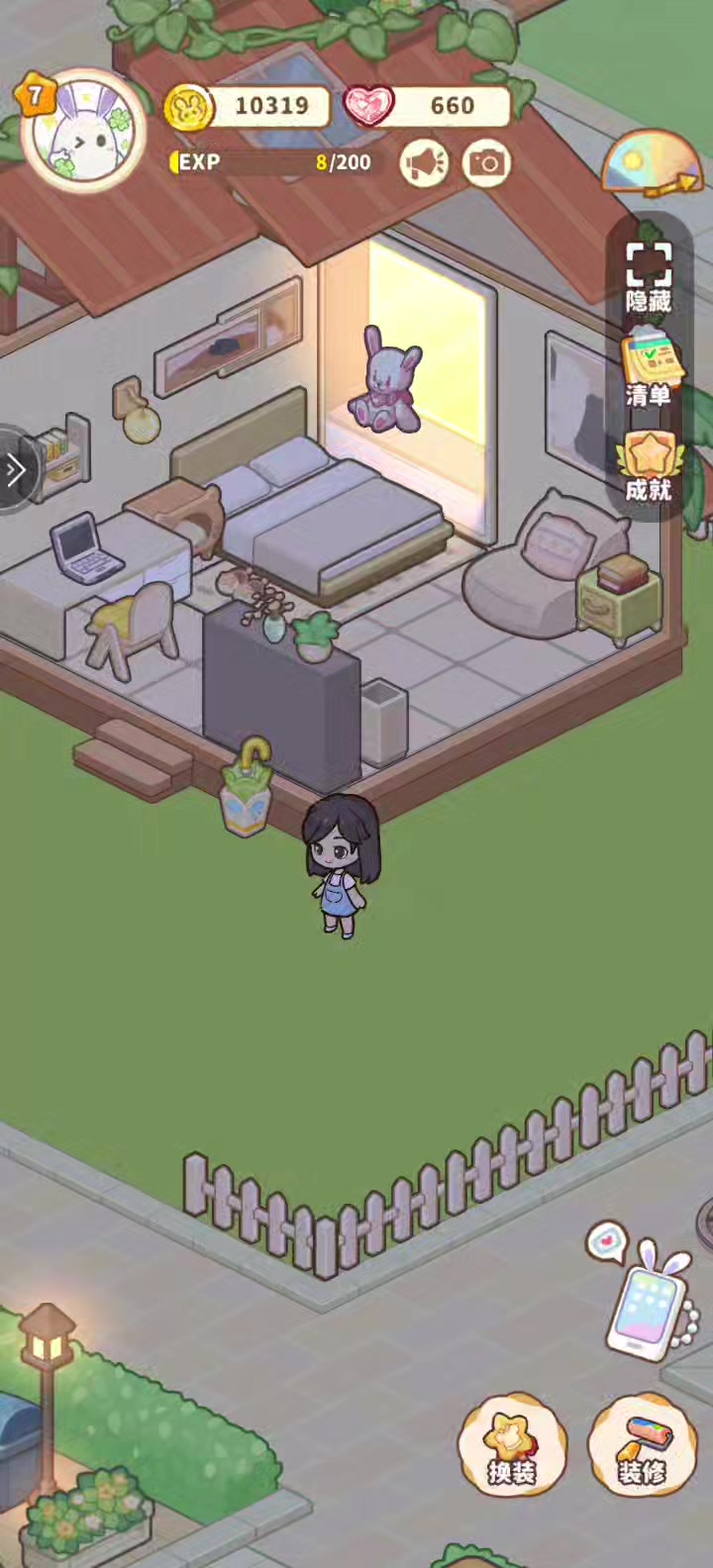
Task: Open the 成就 achievements
Action: tap(648, 466)
